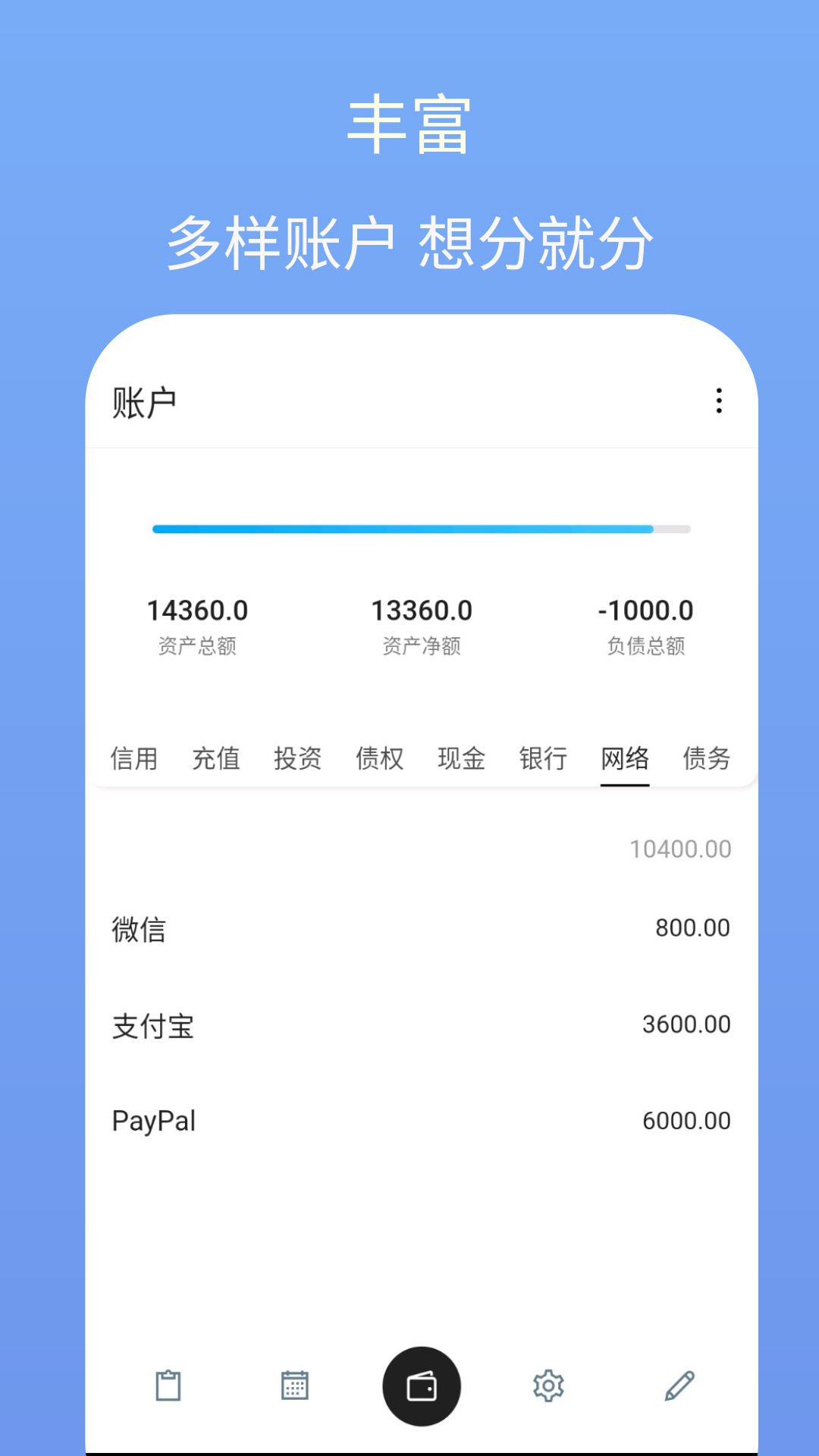Screen dimensions: 819x1456
Task: Click the 10400.00 category total
Action: pos(681,849)
